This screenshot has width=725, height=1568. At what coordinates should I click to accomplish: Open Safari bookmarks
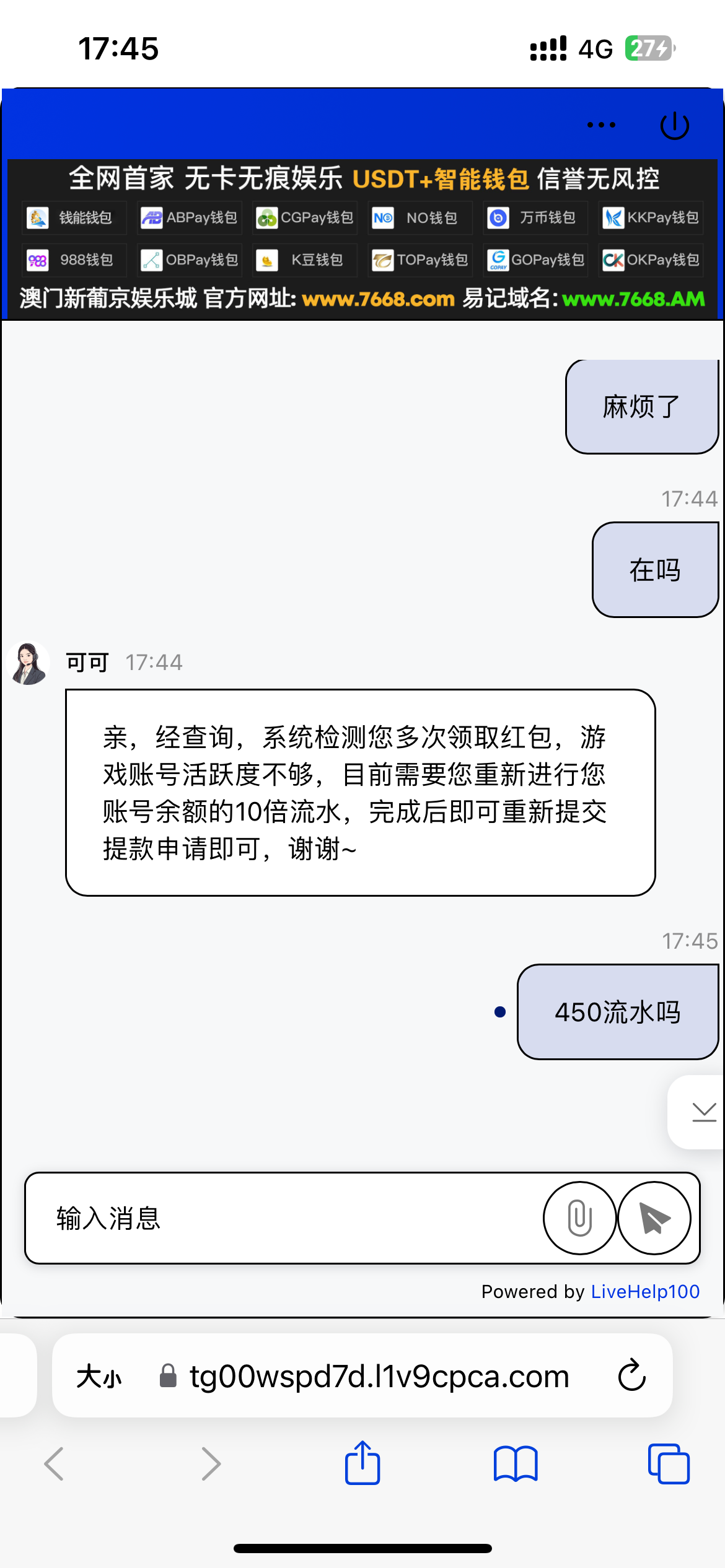[x=516, y=1464]
